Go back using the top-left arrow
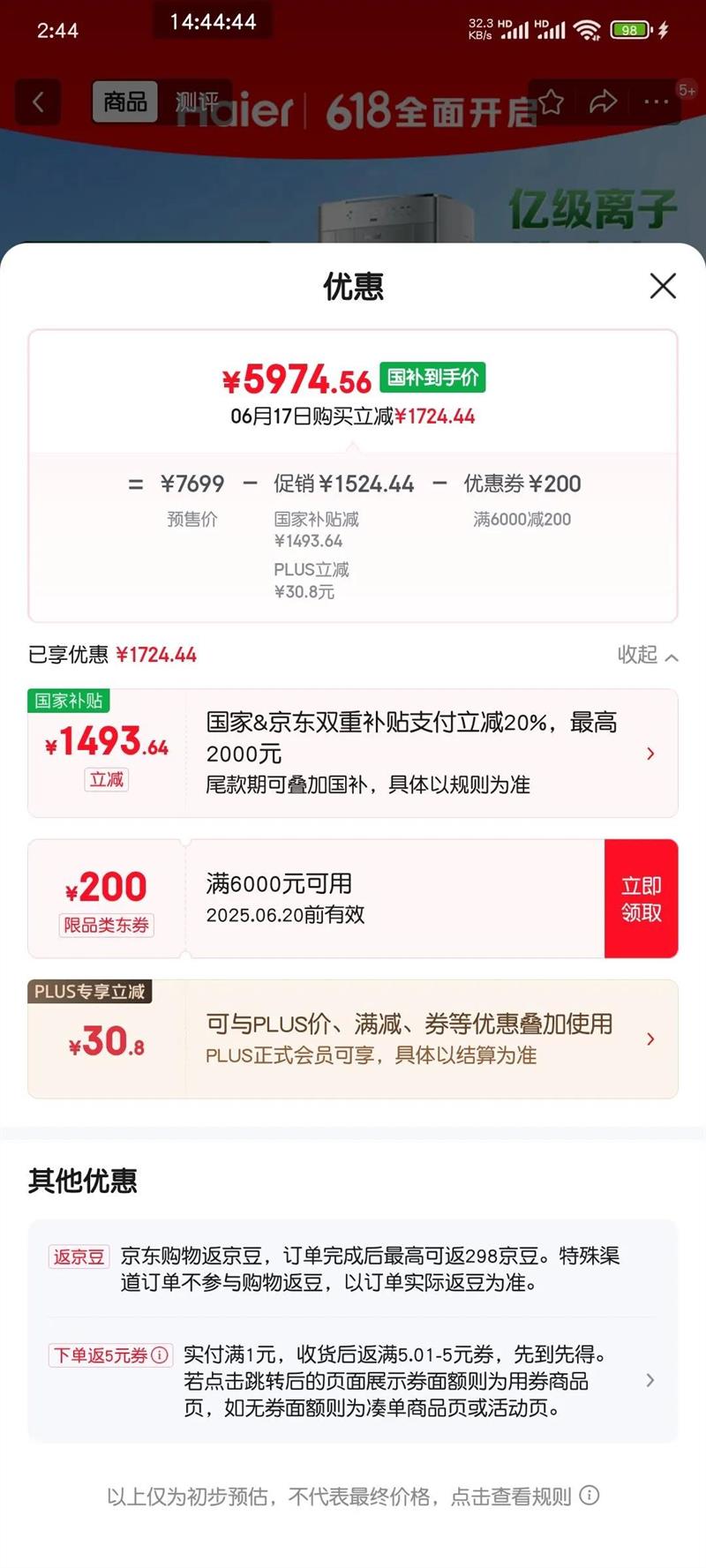 pos(38,102)
